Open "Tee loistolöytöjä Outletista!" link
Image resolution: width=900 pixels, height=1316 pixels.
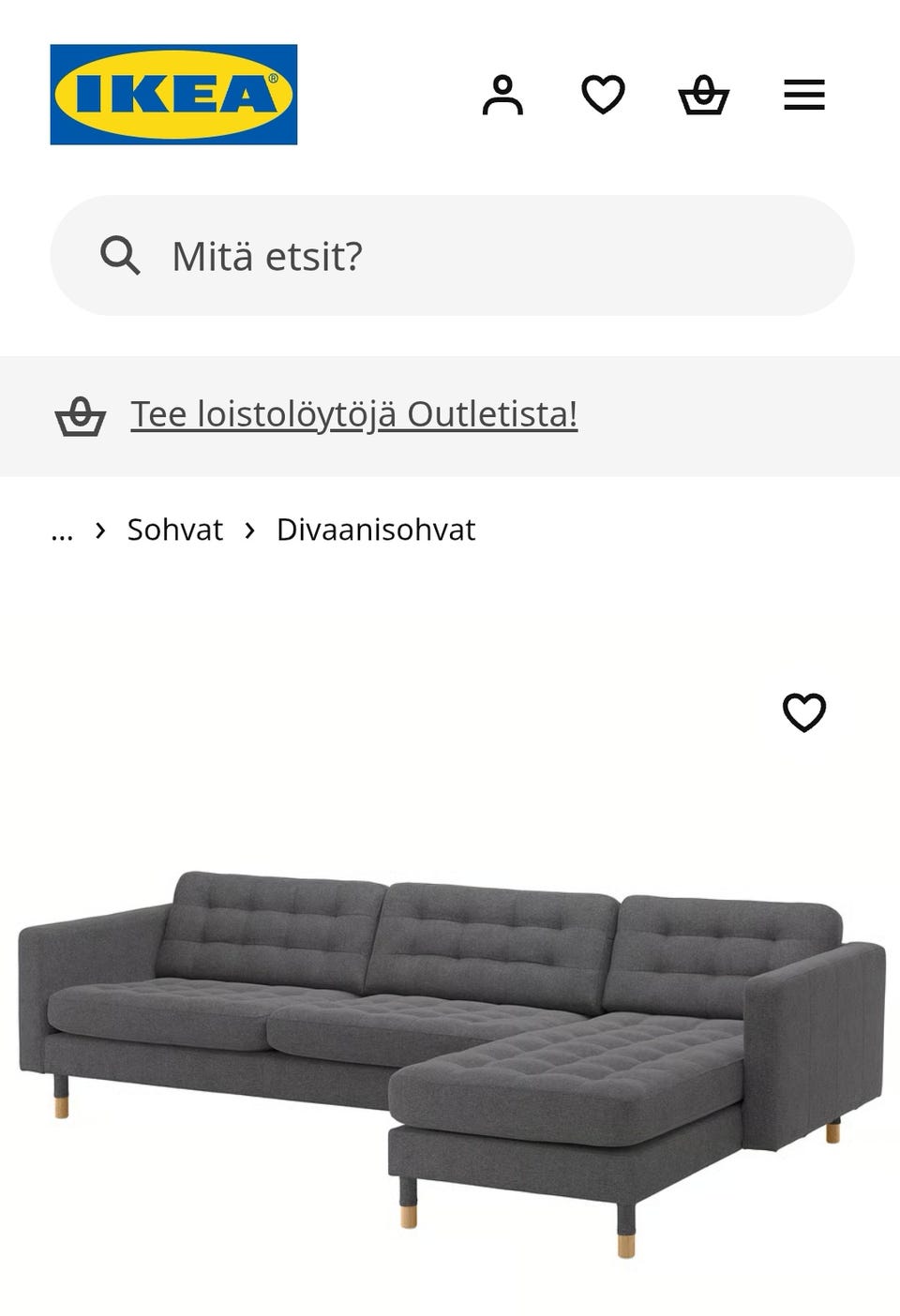[353, 414]
